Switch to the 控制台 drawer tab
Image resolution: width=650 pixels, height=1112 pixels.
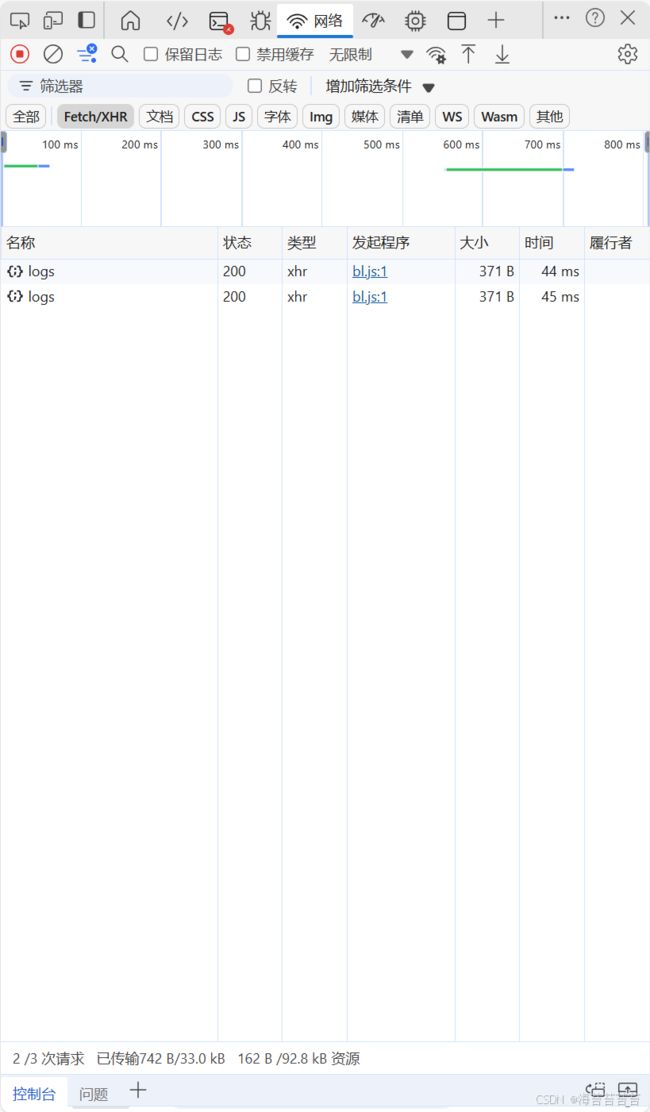(x=34, y=1094)
